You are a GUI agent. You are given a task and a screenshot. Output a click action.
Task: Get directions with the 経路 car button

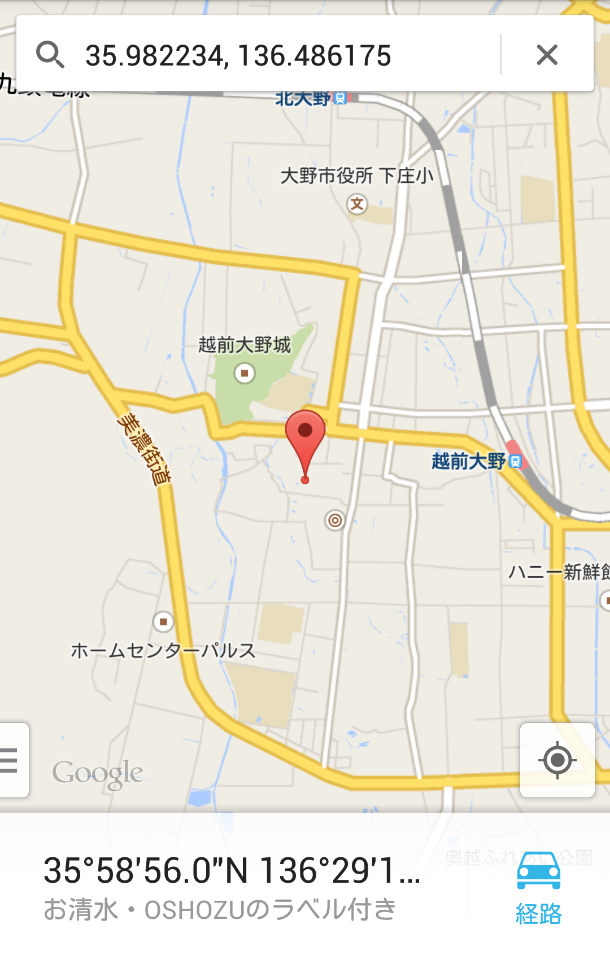coord(538,886)
